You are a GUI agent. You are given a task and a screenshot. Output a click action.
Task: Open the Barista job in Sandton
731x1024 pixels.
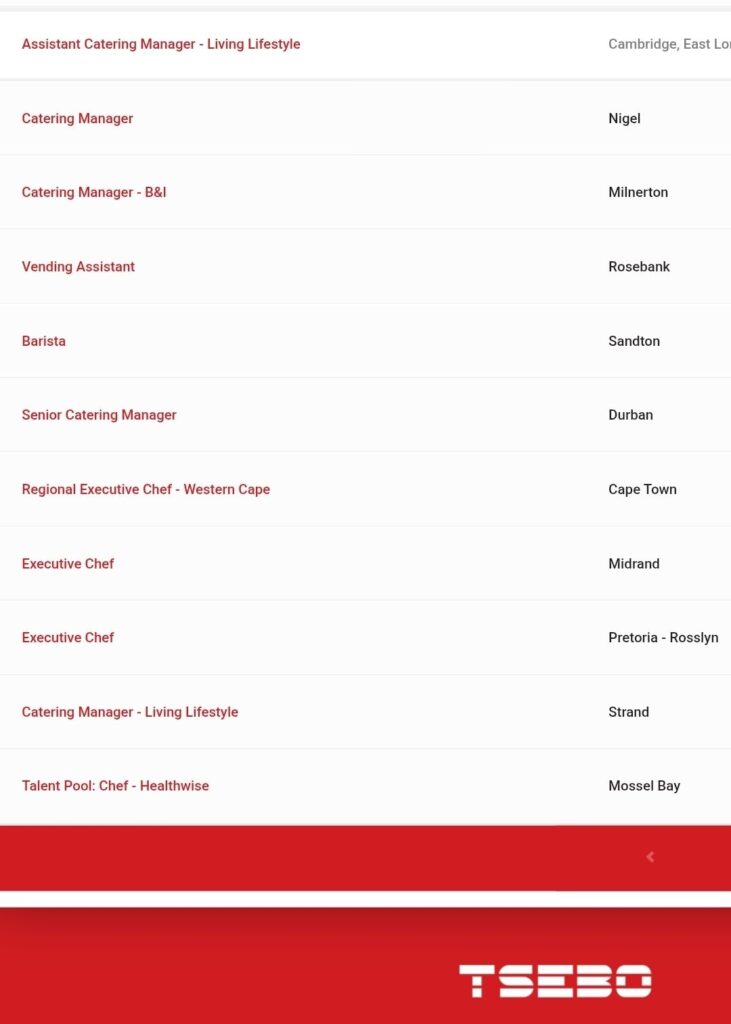[44, 341]
